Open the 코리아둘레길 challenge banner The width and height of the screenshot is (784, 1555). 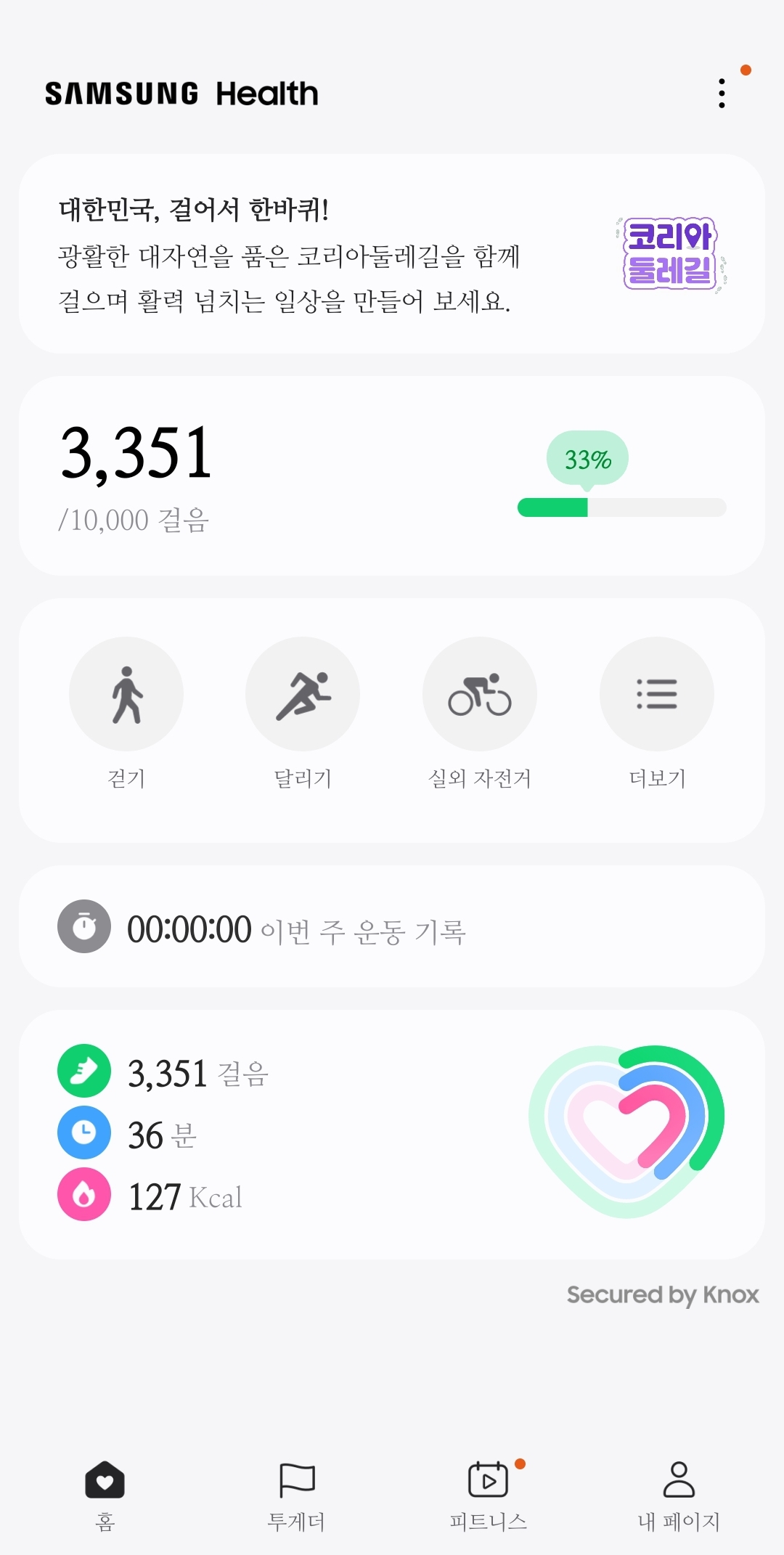click(392, 254)
